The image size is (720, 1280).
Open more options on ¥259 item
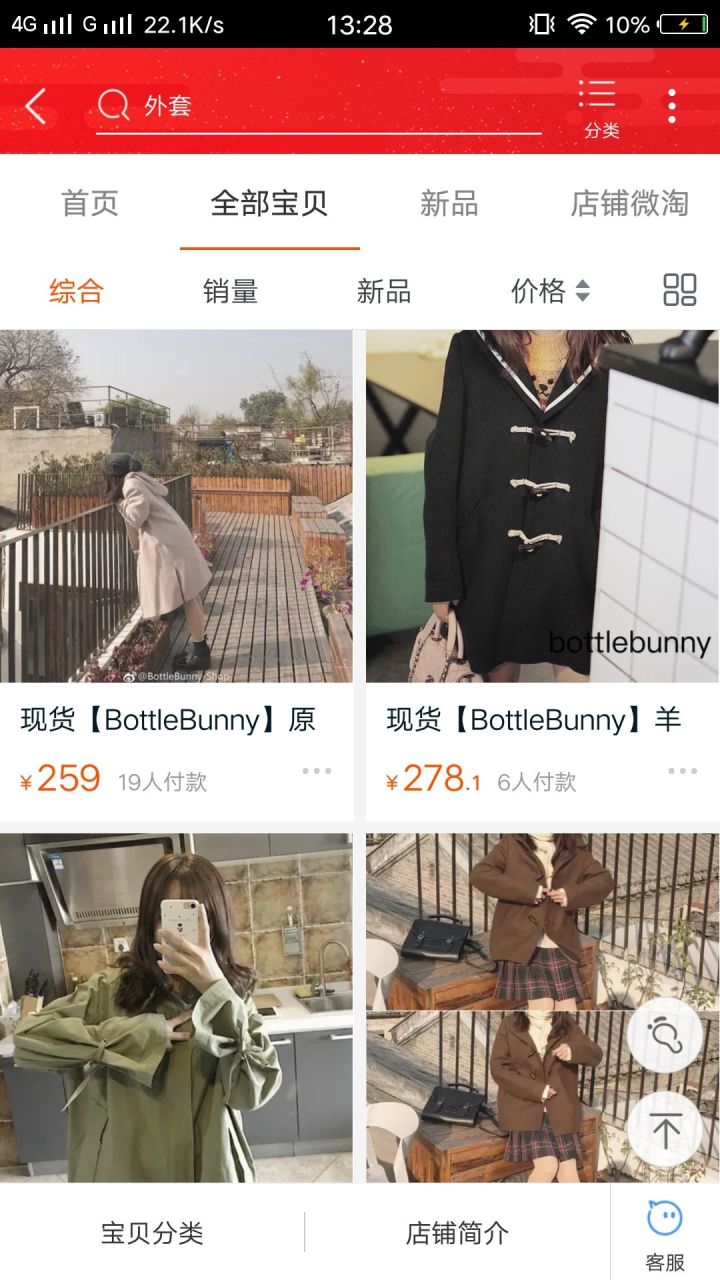[x=316, y=771]
